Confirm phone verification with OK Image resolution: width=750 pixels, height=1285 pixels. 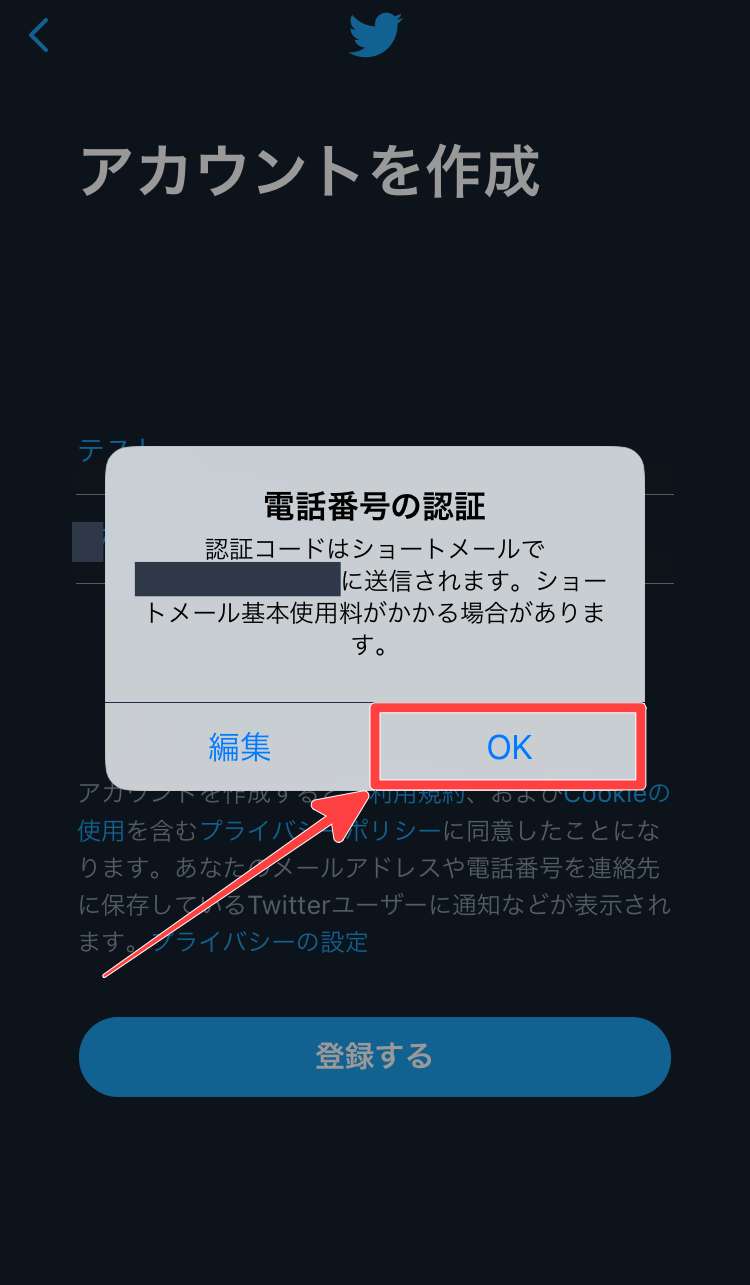click(x=509, y=747)
